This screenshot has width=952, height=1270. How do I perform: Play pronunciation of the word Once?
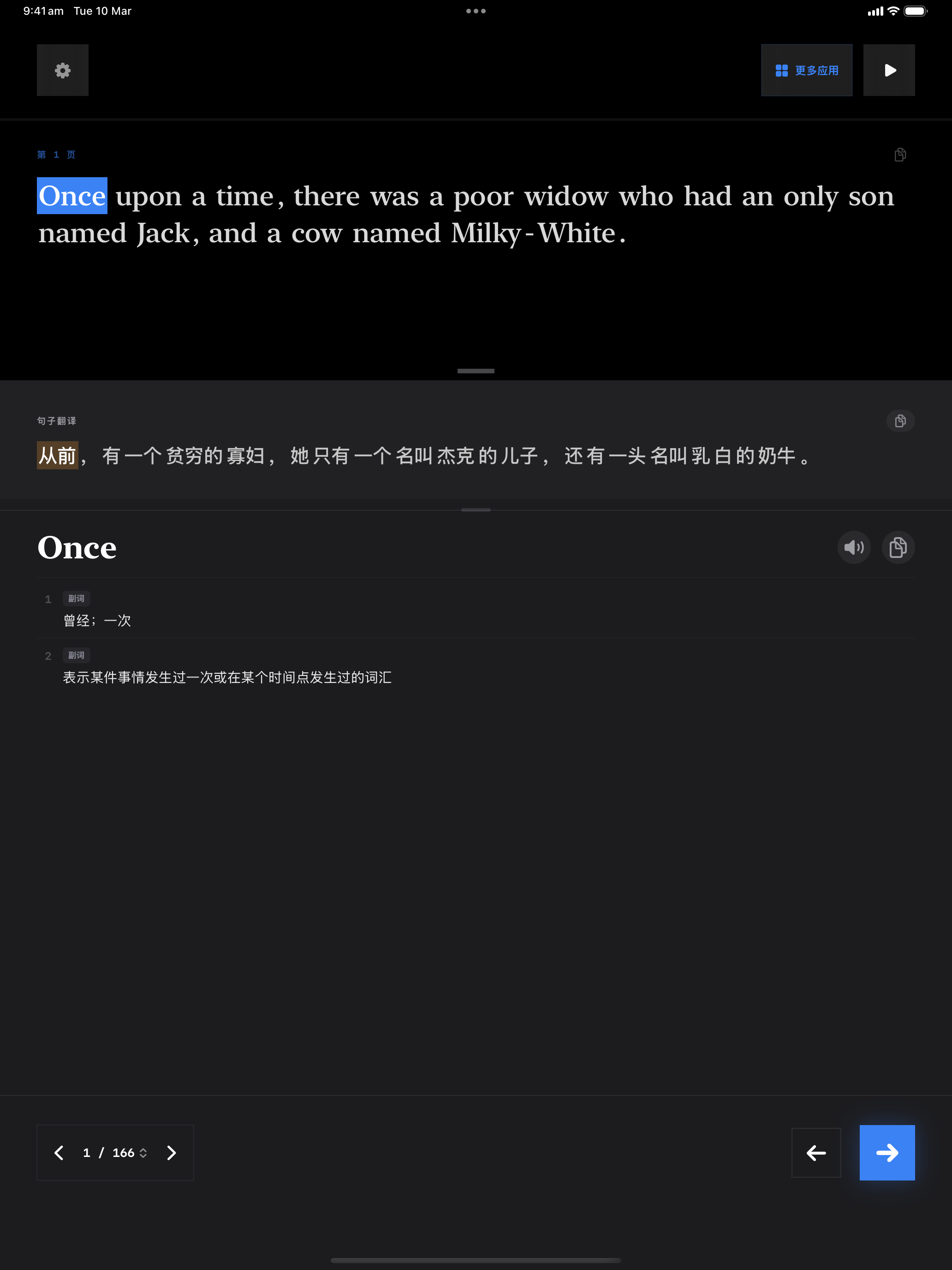tap(853, 547)
